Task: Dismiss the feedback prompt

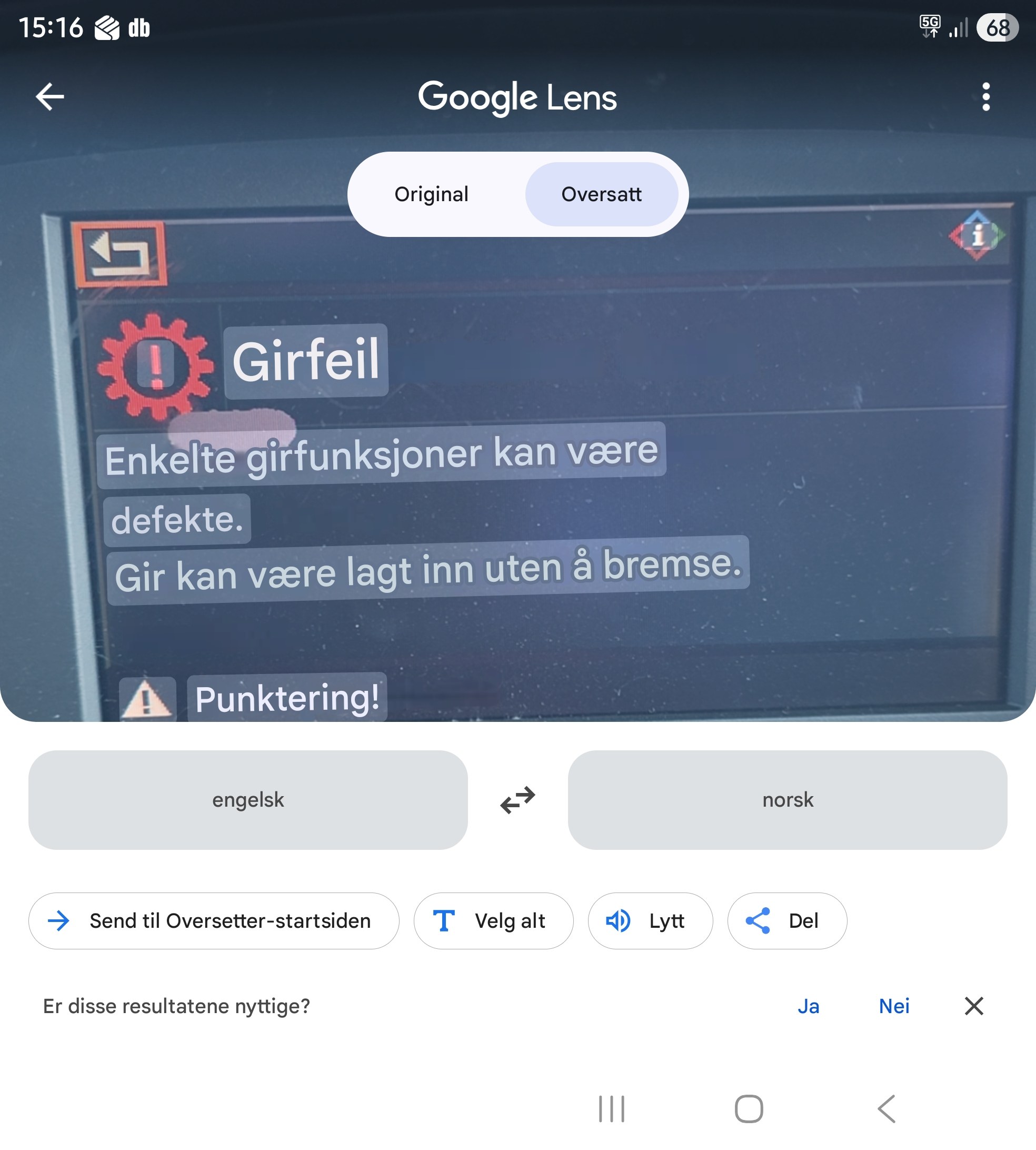Action: (974, 1006)
